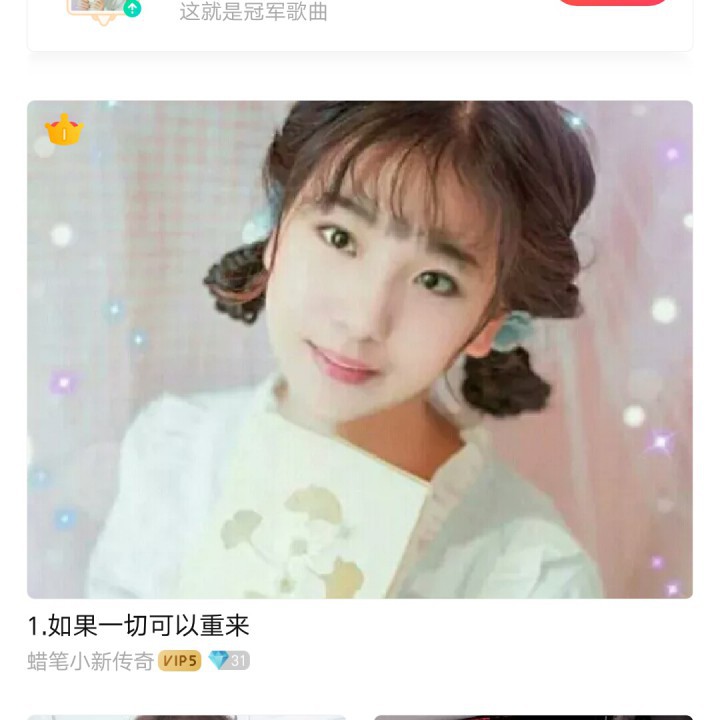
Task: Tap the red button on the 这就是冠军歌曲 banner
Action: tap(612, 3)
